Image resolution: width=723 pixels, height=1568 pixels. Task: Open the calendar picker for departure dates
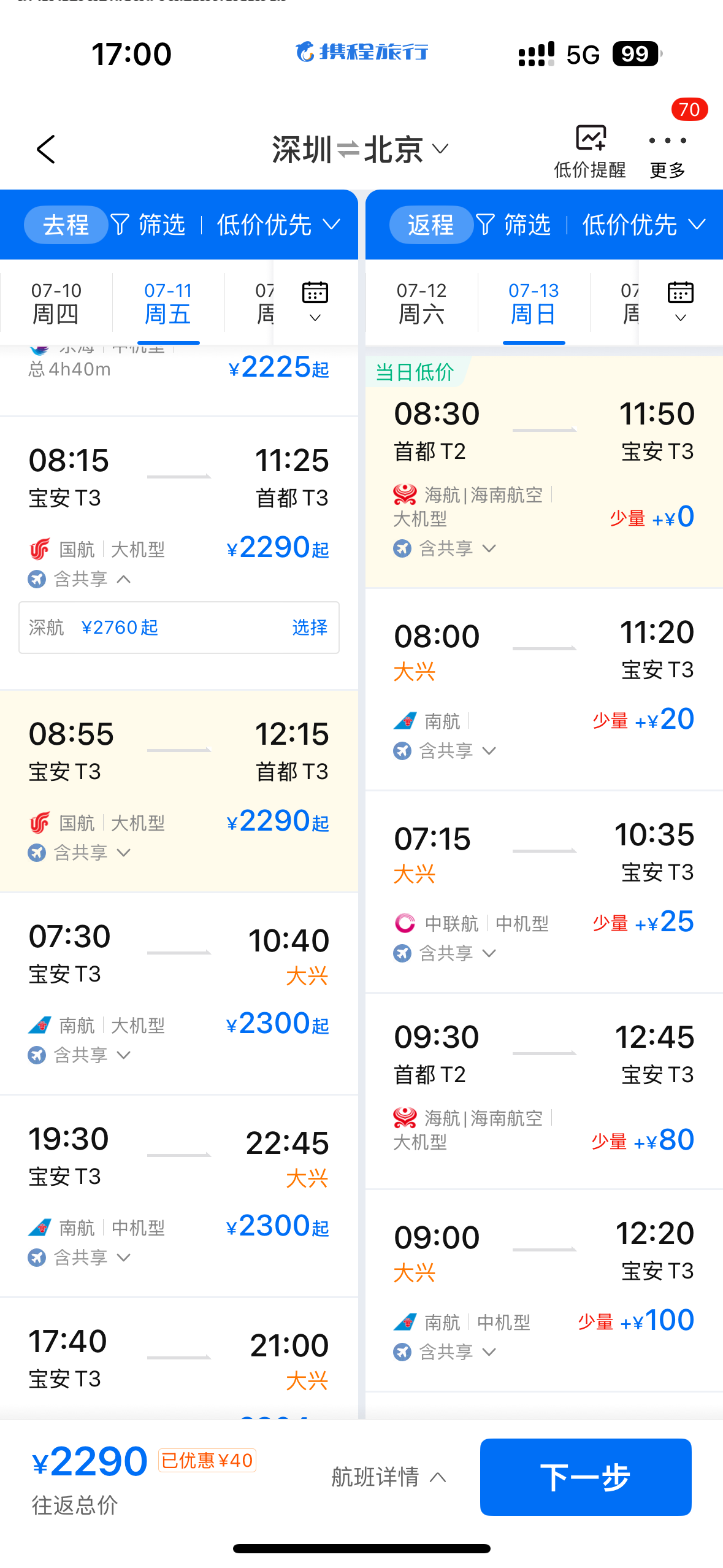[x=315, y=302]
